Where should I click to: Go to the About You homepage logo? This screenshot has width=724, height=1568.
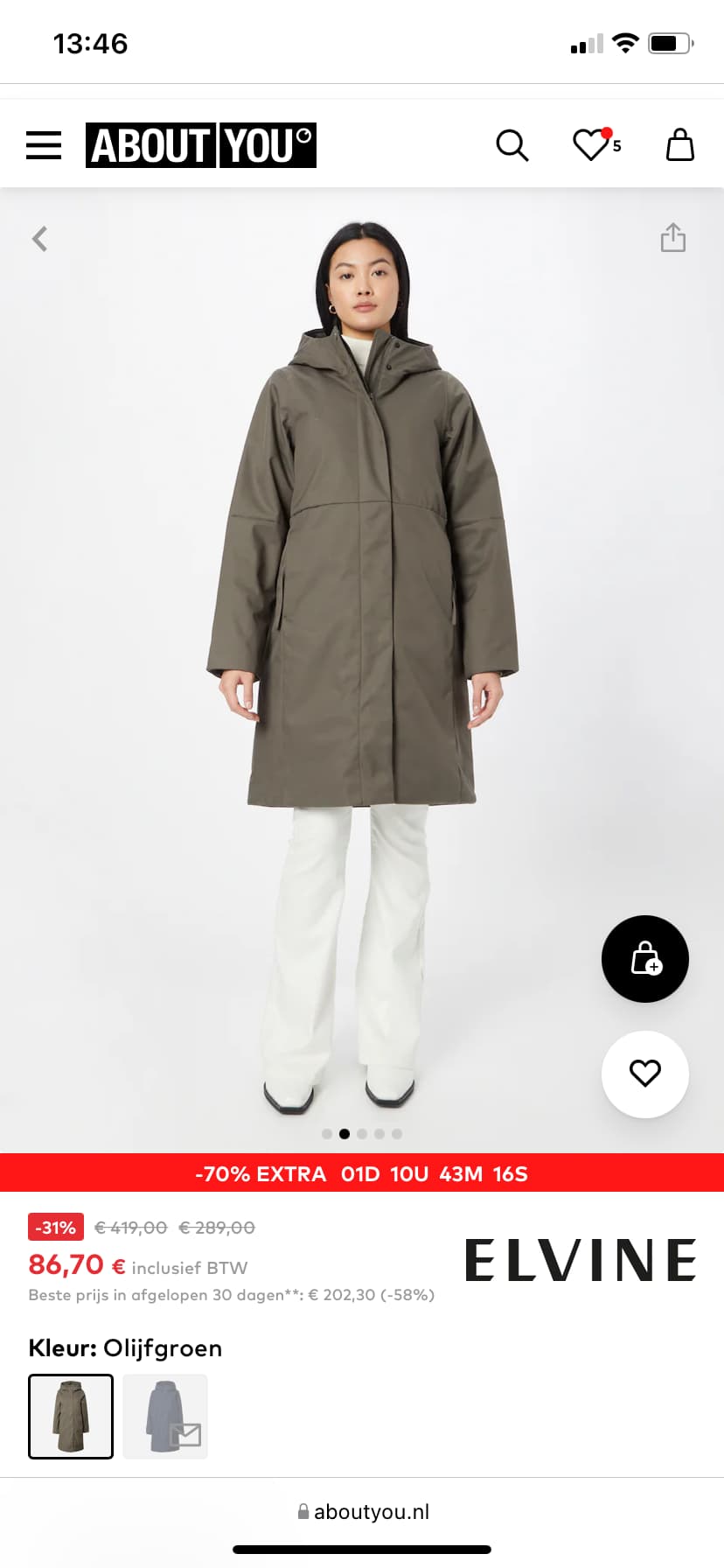click(201, 145)
